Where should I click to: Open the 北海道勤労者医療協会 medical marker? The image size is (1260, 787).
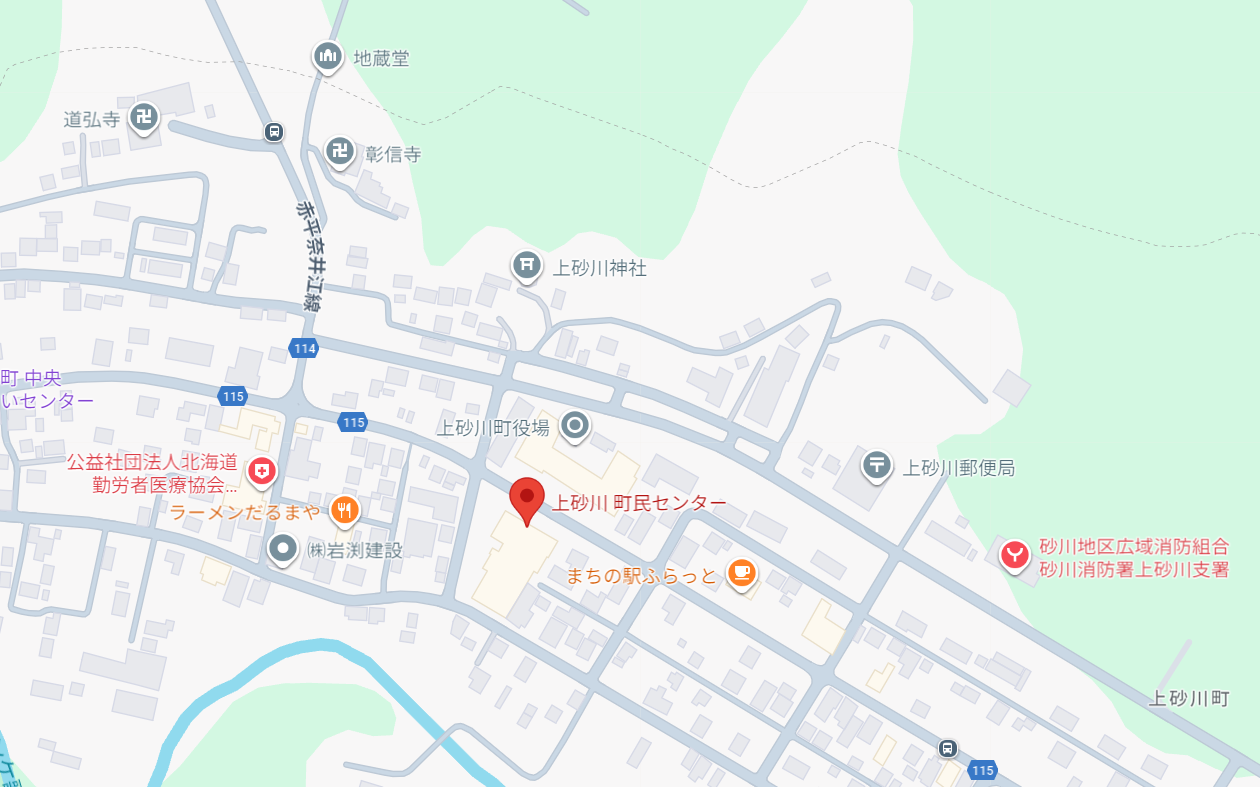(262, 470)
